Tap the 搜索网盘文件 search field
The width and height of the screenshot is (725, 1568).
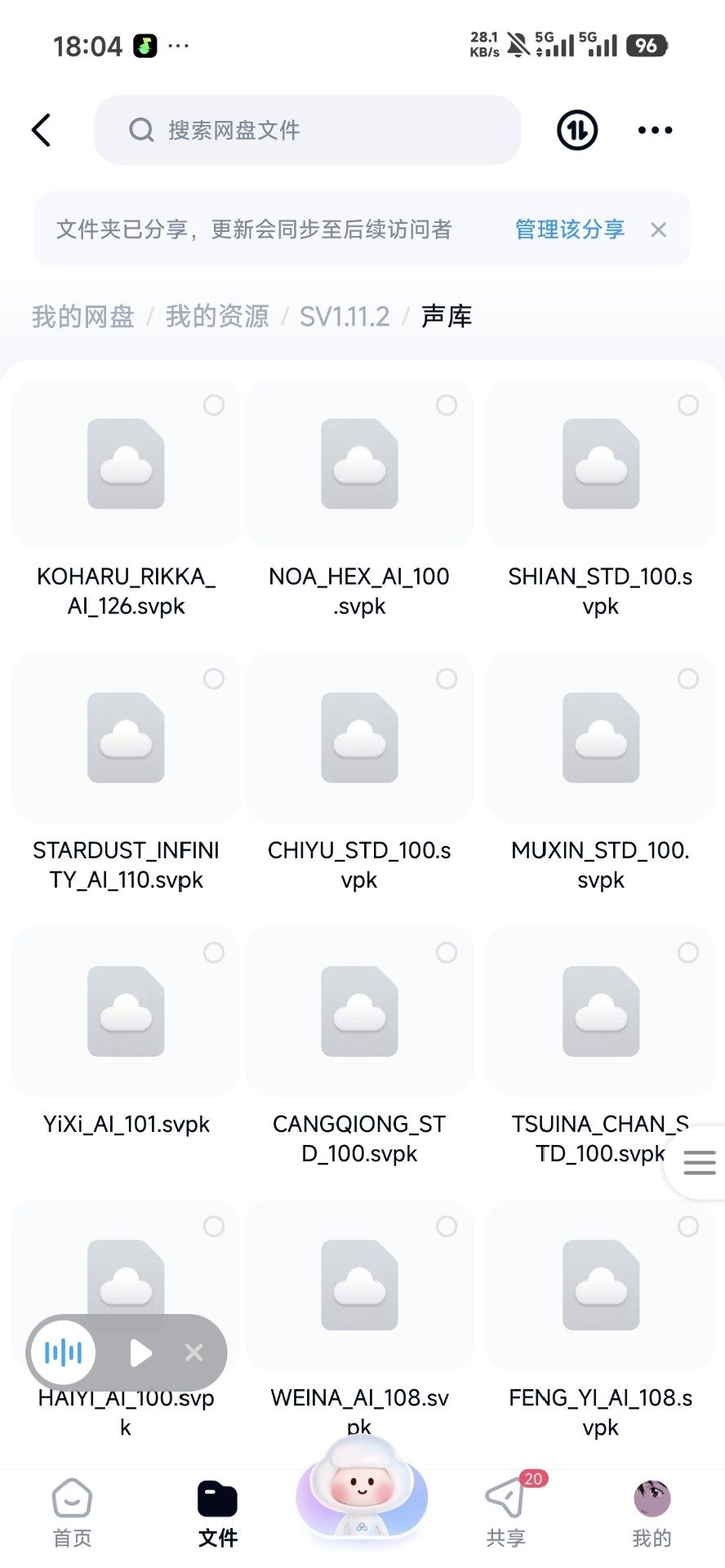click(x=307, y=131)
